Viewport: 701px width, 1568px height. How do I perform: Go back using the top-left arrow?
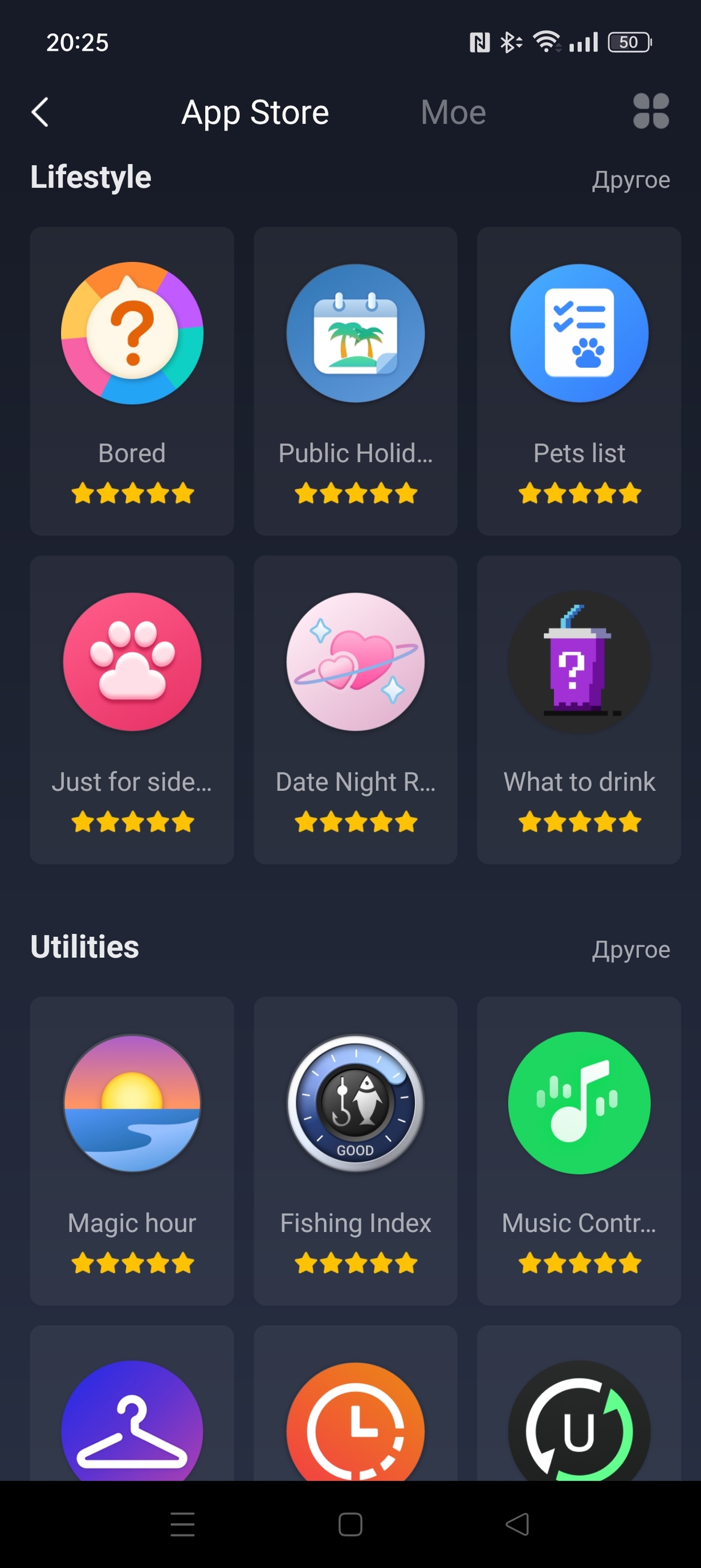pyautogui.click(x=40, y=112)
